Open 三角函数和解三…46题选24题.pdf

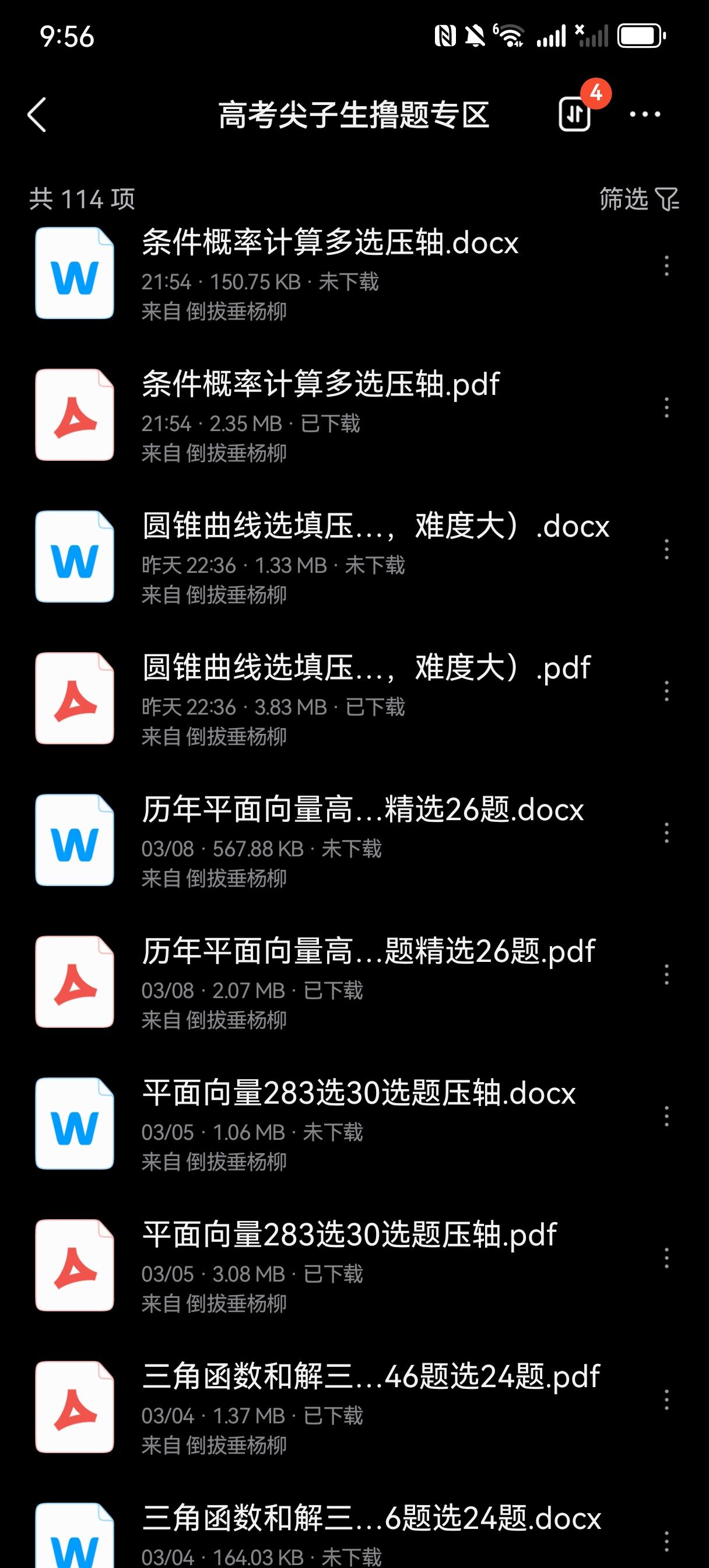click(370, 1377)
